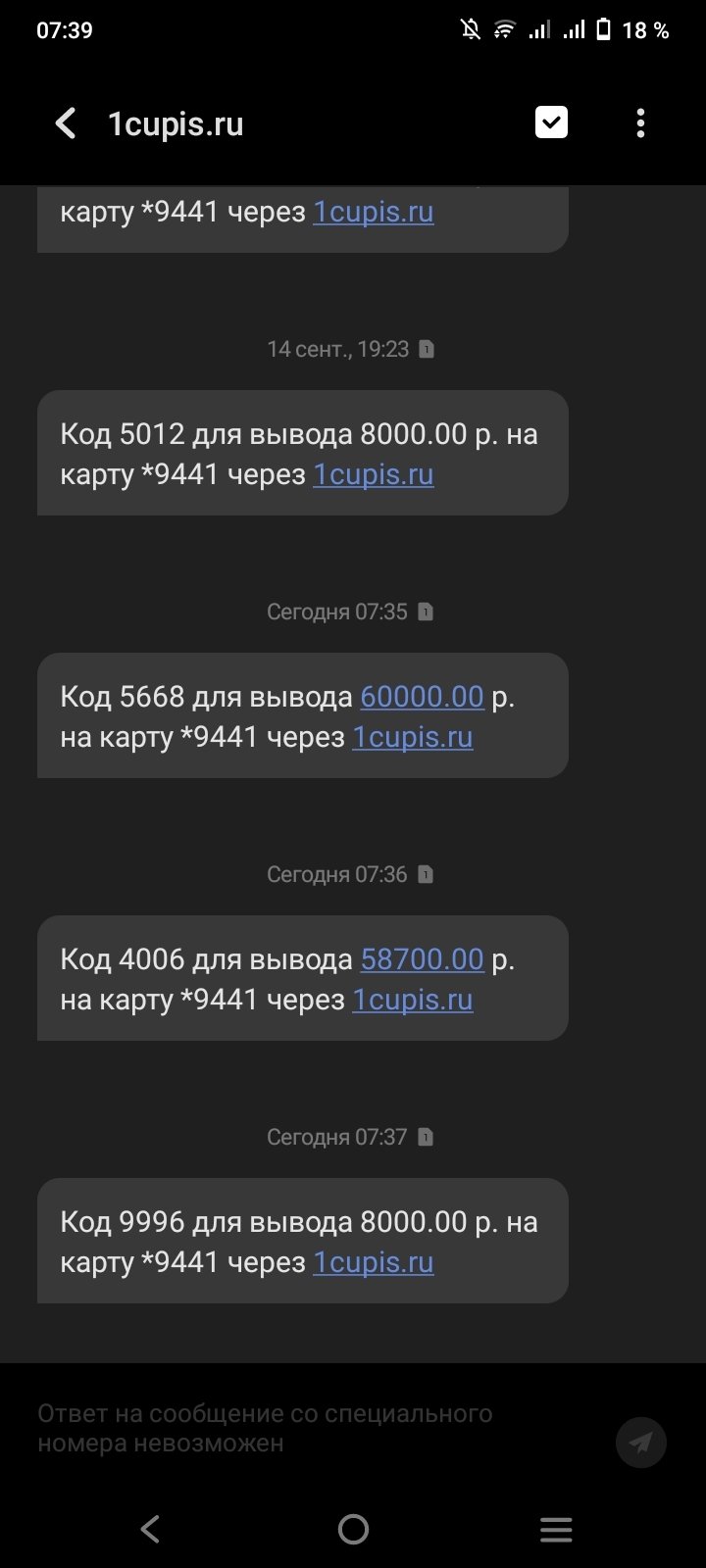Tap the 58700.00 amount link
The image size is (706, 1568).
(422, 959)
